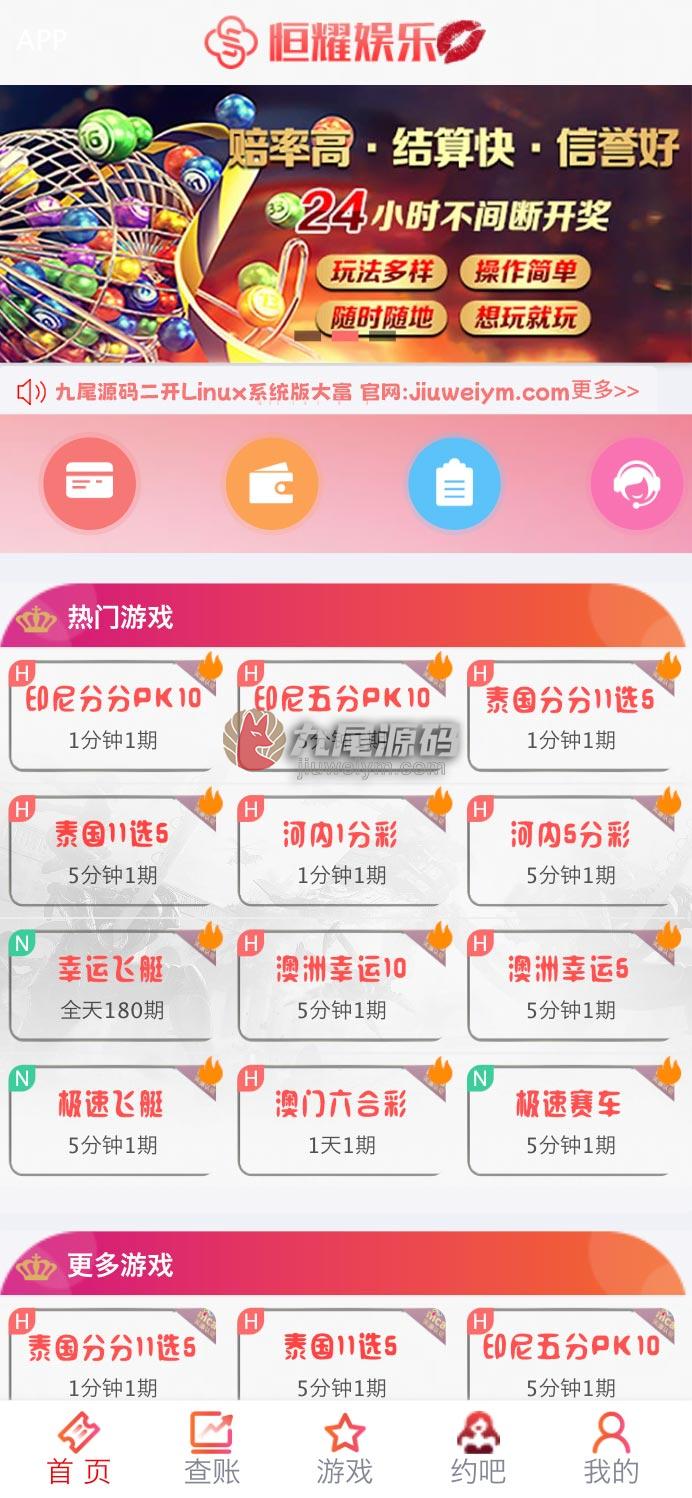Image resolution: width=692 pixels, height=1498 pixels.
Task: Choose the 澳洲幸运5 game
Action: [x=571, y=986]
